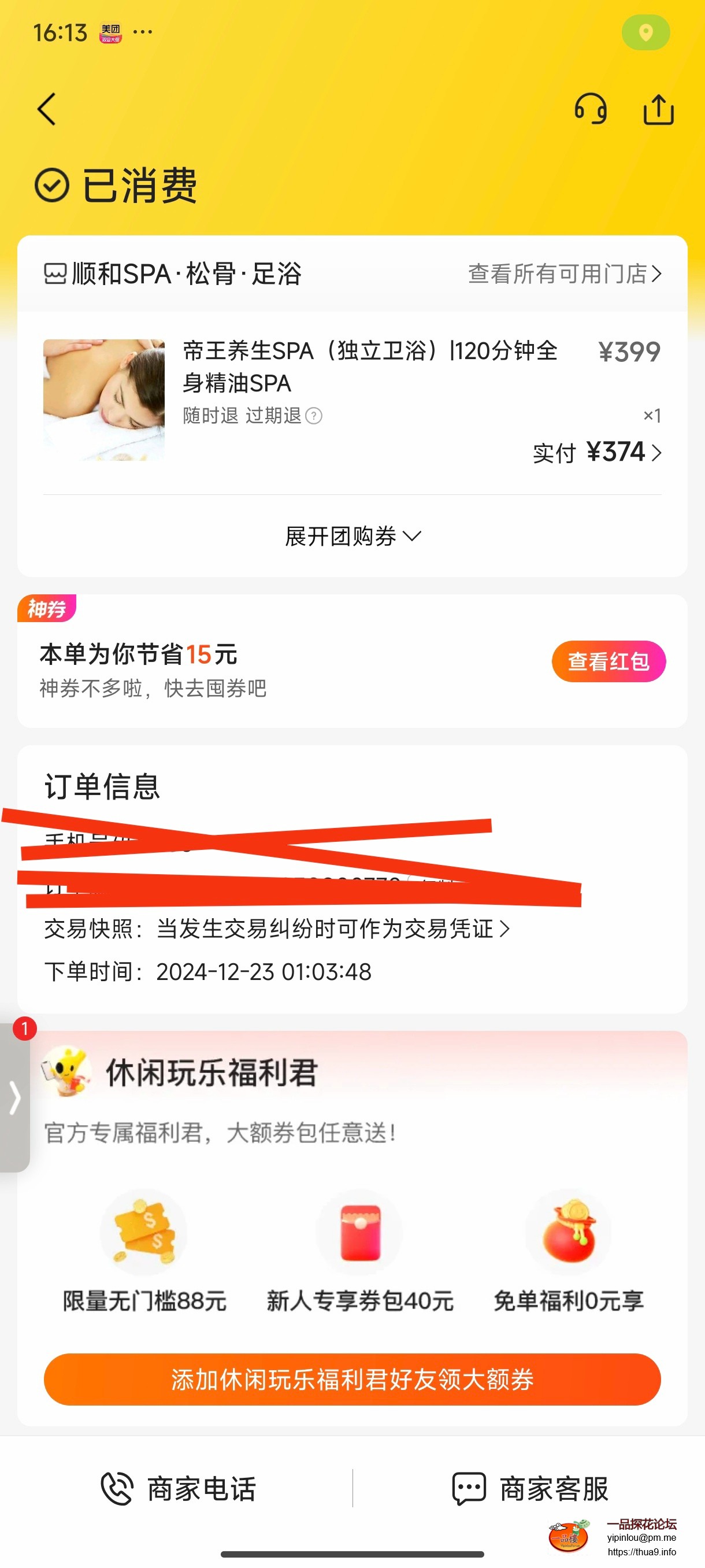This screenshot has width=705, height=1568.
Task: Open customer service headset icon
Action: coord(590,110)
